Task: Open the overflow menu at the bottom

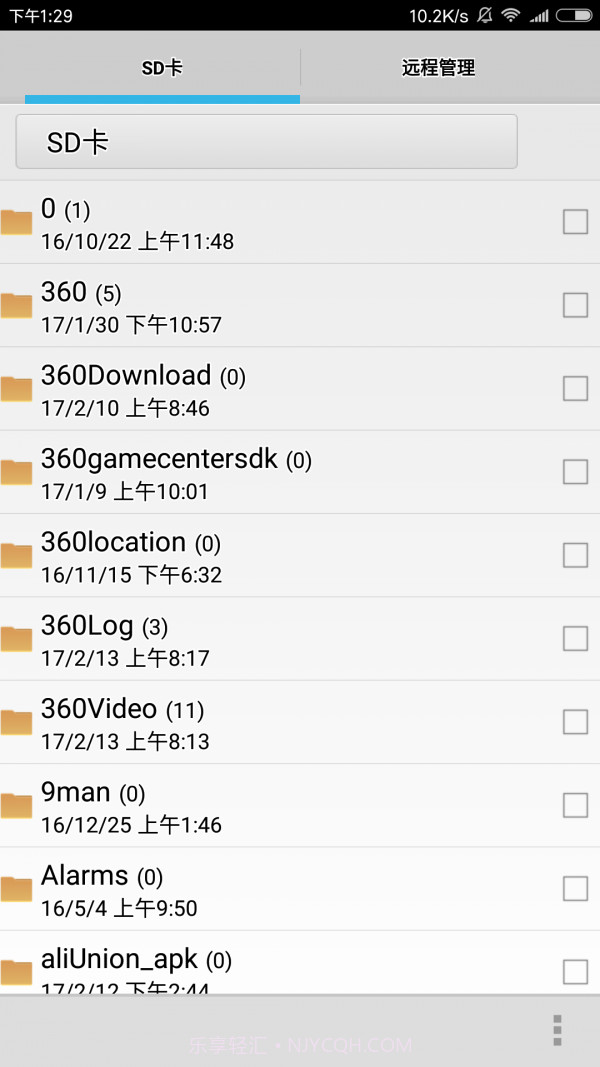Action: click(x=557, y=1030)
